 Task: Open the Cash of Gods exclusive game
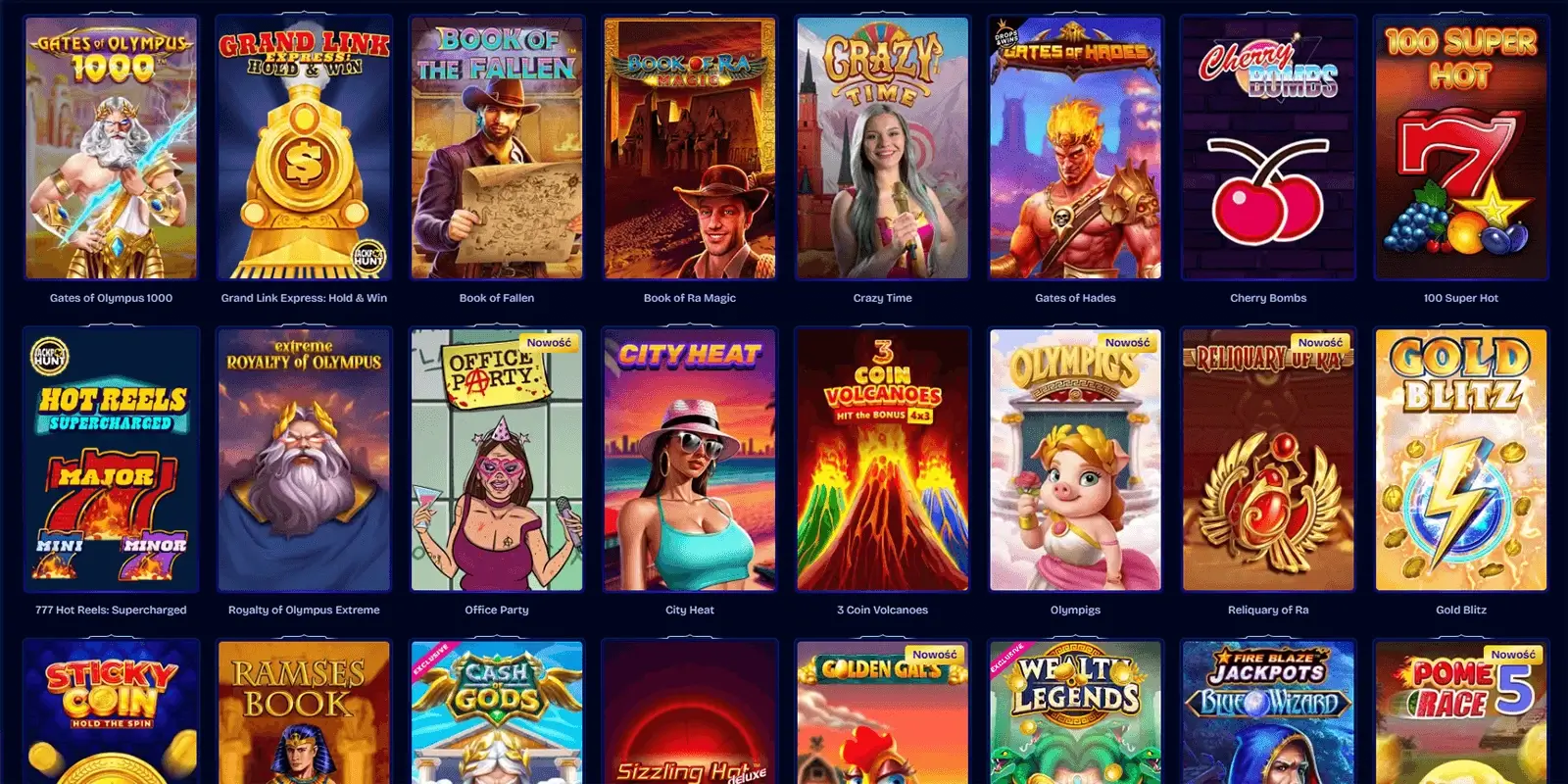click(x=497, y=712)
